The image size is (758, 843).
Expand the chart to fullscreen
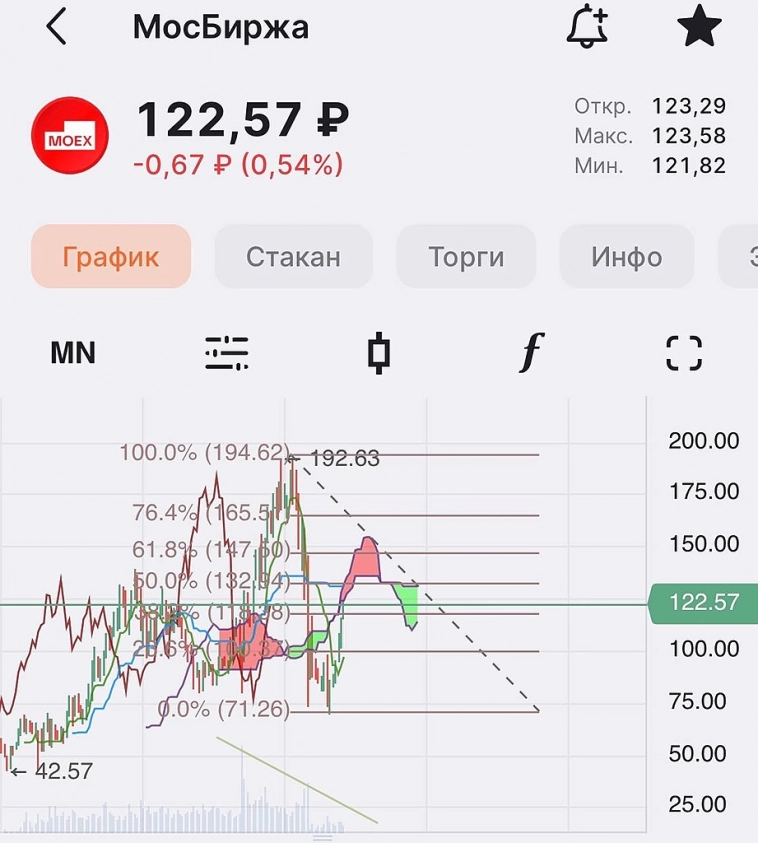(684, 353)
